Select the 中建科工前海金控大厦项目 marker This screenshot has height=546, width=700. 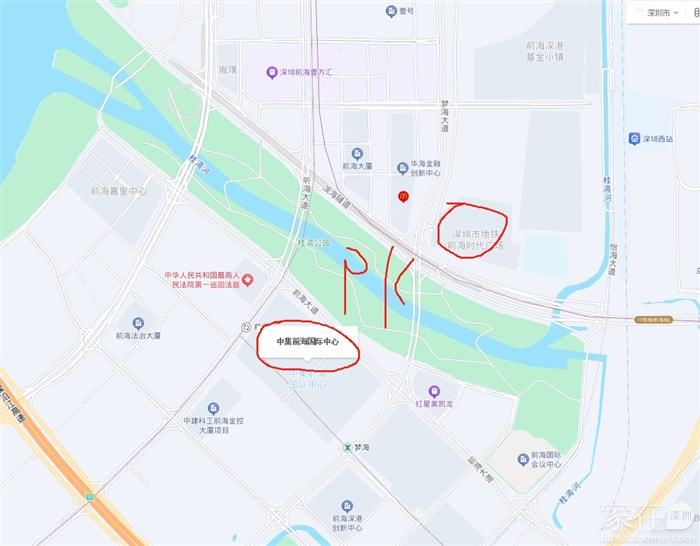pyautogui.click(x=213, y=408)
